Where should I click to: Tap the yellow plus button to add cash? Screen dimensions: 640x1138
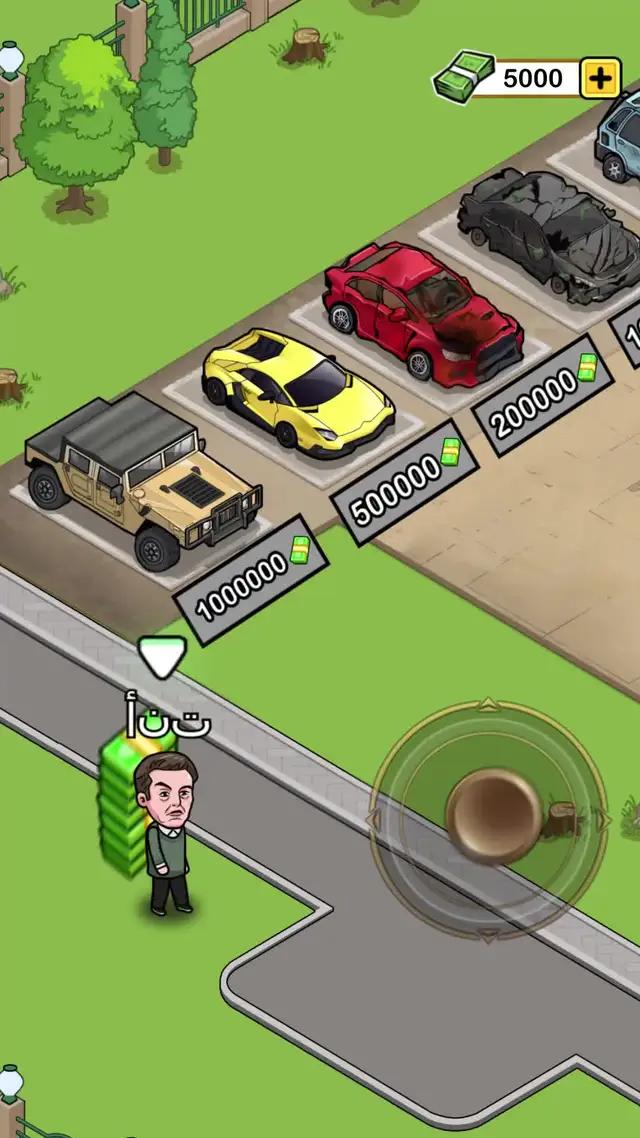(x=600, y=79)
